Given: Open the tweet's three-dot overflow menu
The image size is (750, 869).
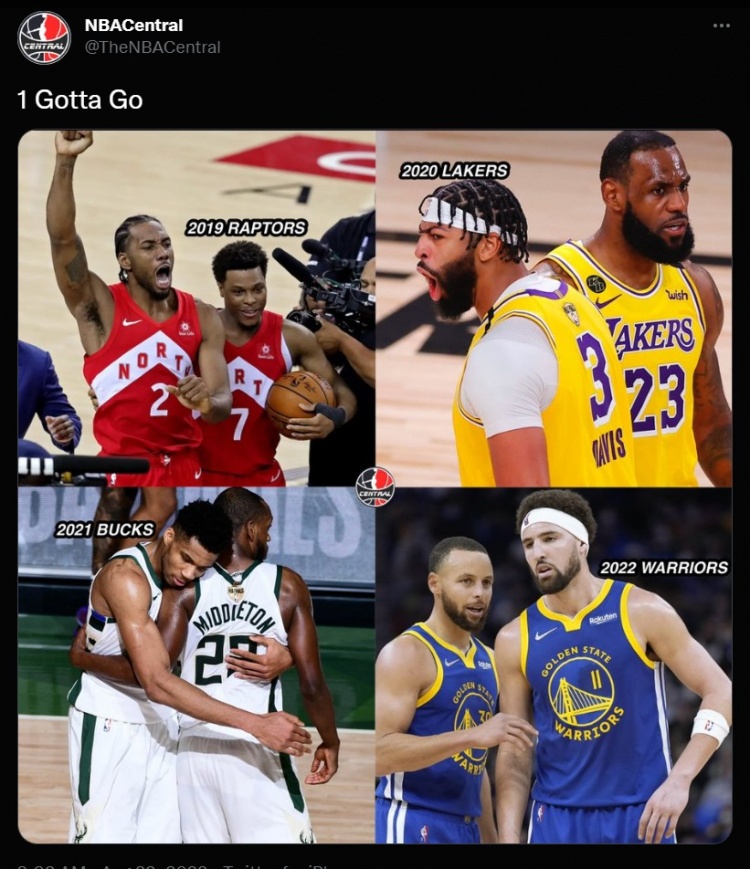Looking at the screenshot, I should [x=721, y=26].
